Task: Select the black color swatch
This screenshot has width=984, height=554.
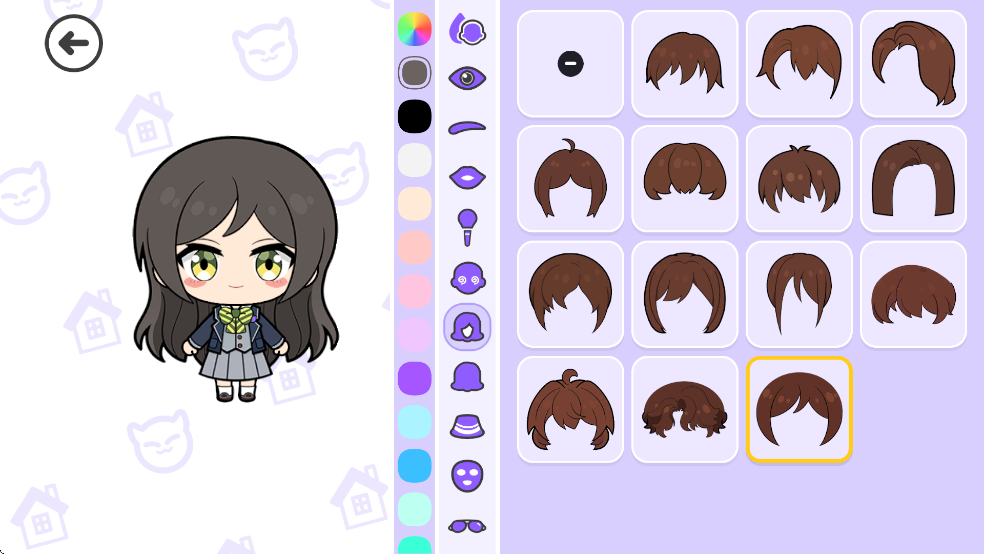Action: 414,116
